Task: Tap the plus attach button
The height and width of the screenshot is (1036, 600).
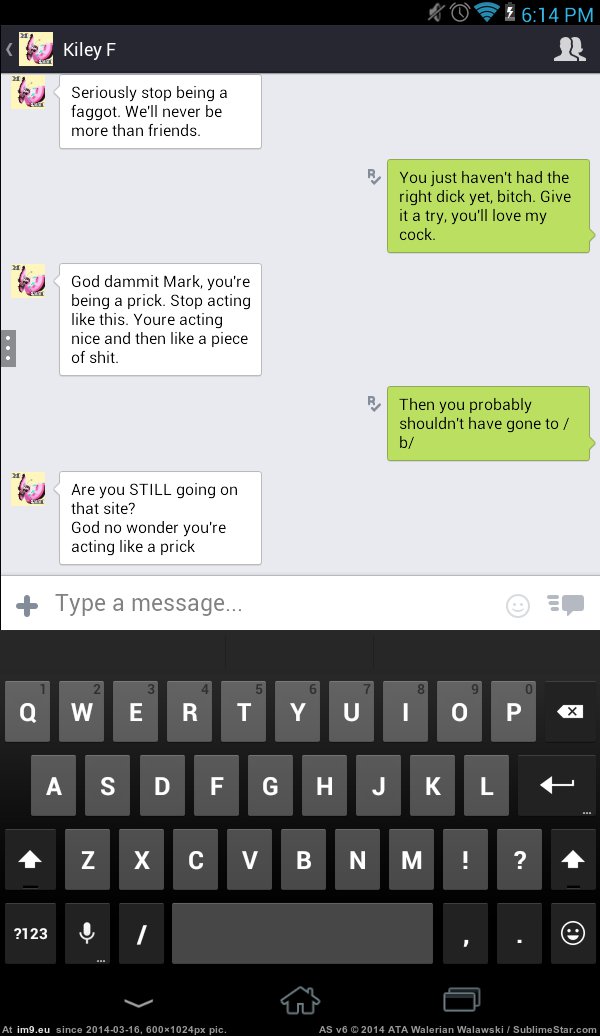Action: [26, 605]
